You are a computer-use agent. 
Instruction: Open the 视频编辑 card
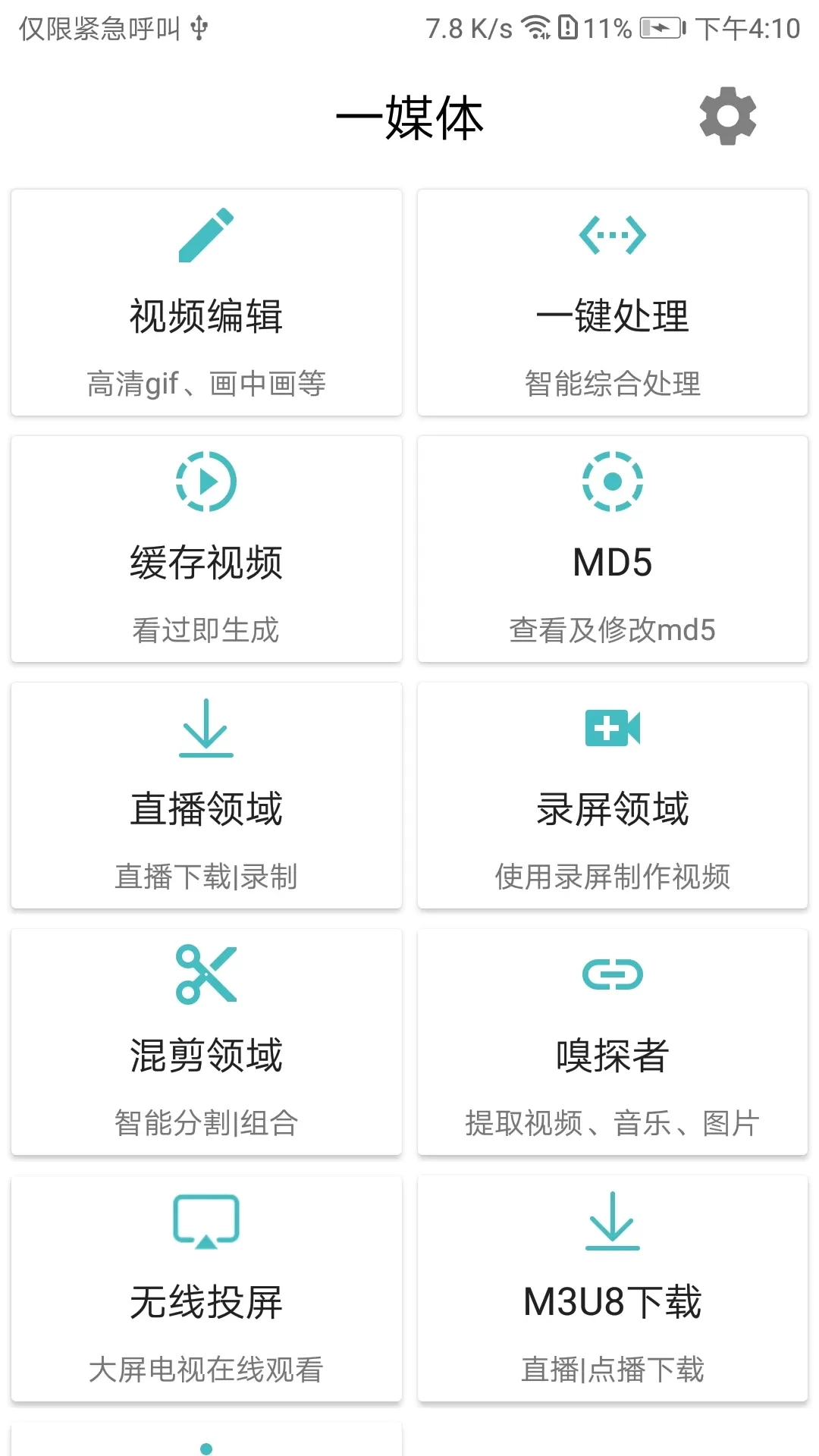click(206, 303)
